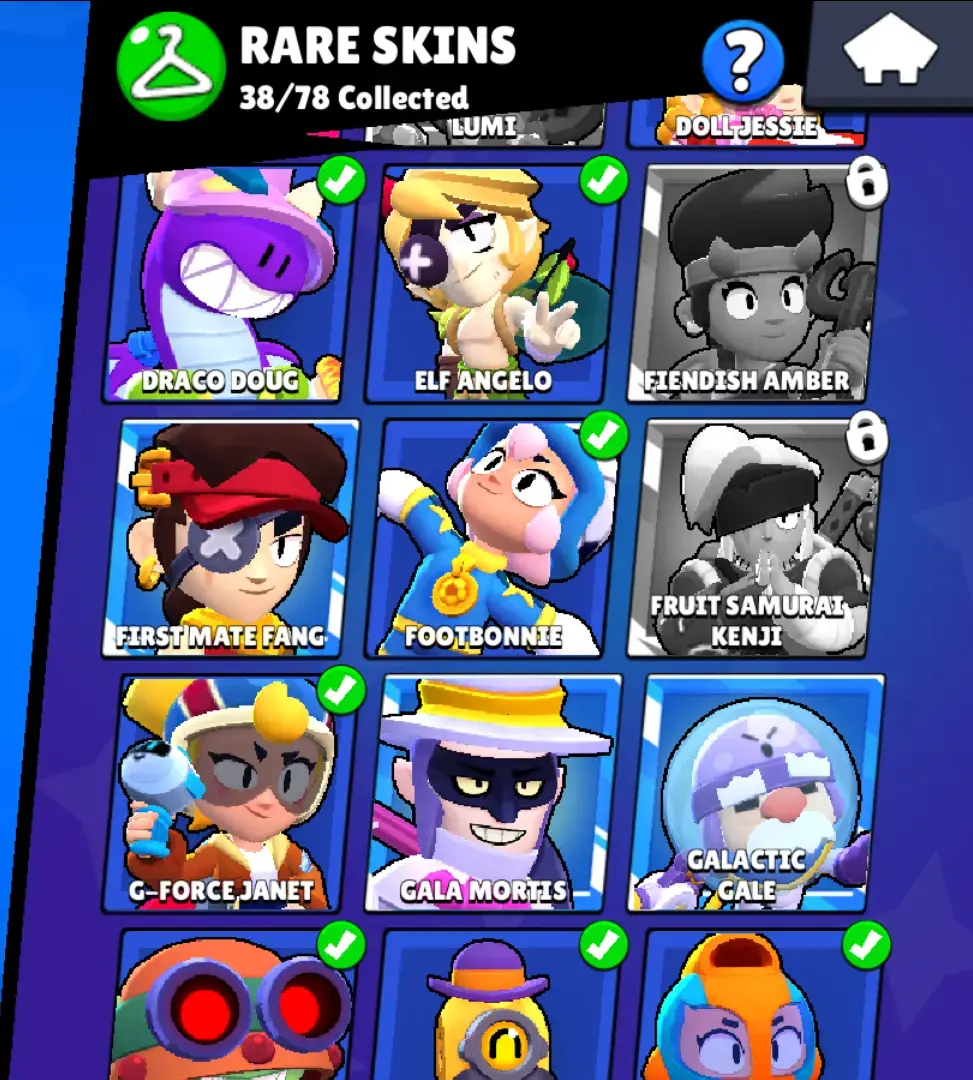This screenshot has width=973, height=1080.
Task: Open the First Mate Fang skin
Action: 232,538
